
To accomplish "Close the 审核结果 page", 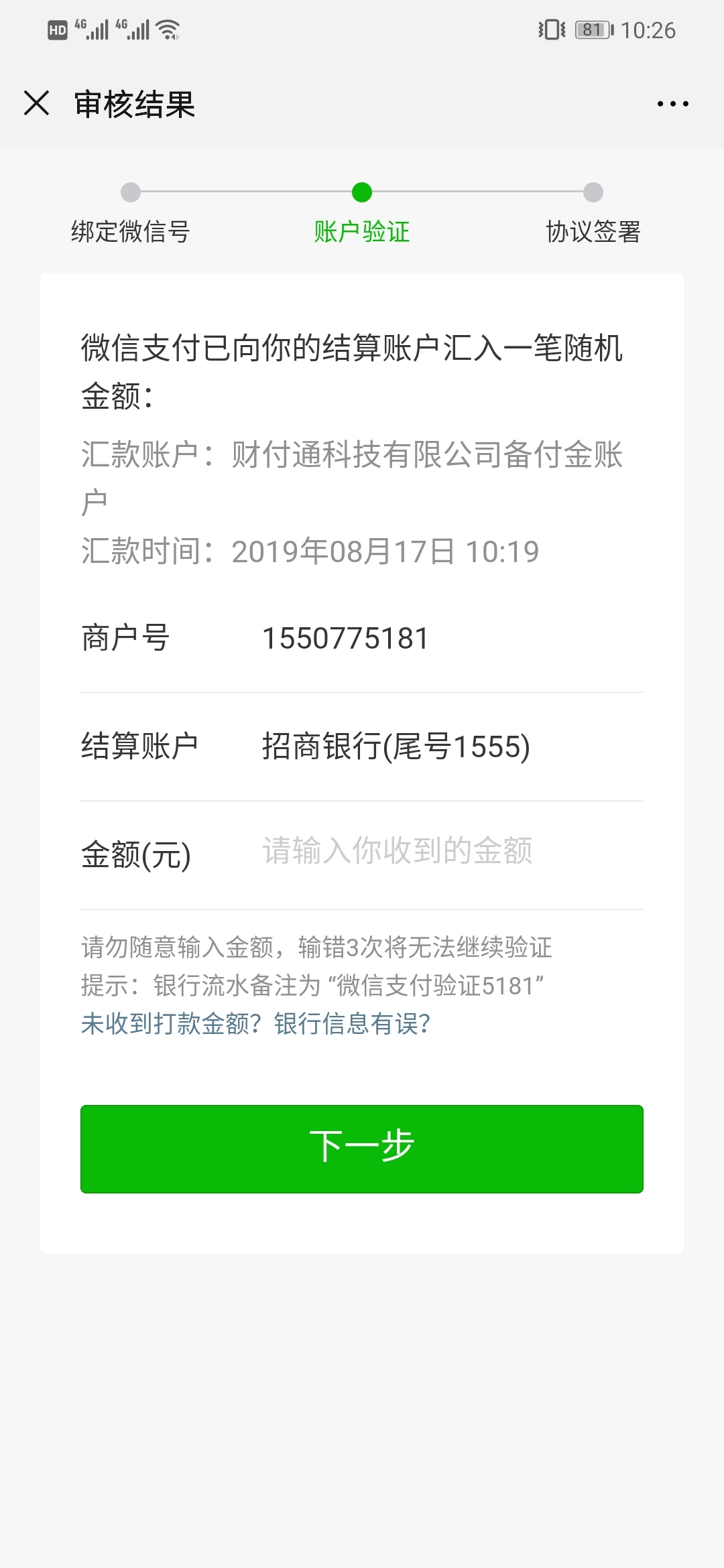I will tap(36, 104).
